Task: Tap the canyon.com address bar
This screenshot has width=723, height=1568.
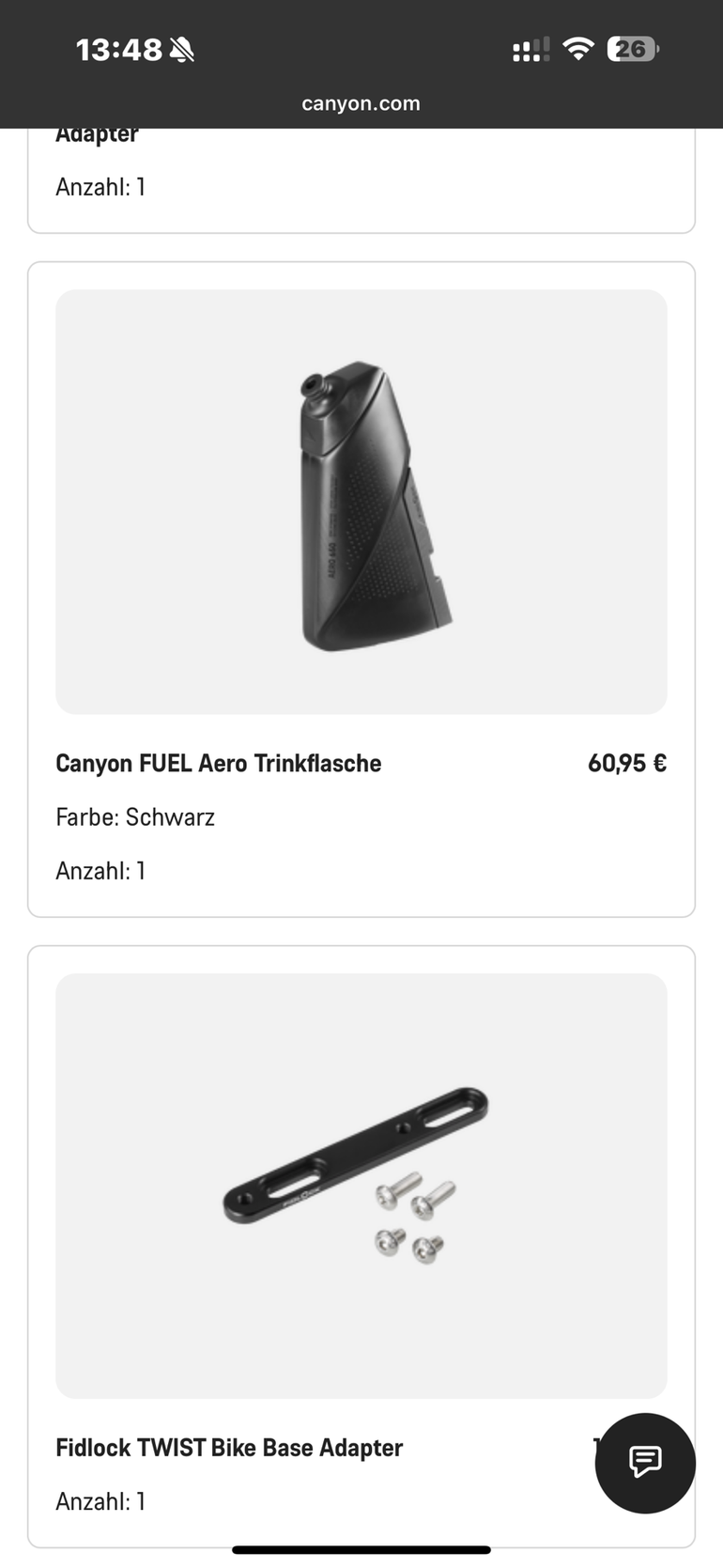Action: [x=361, y=103]
